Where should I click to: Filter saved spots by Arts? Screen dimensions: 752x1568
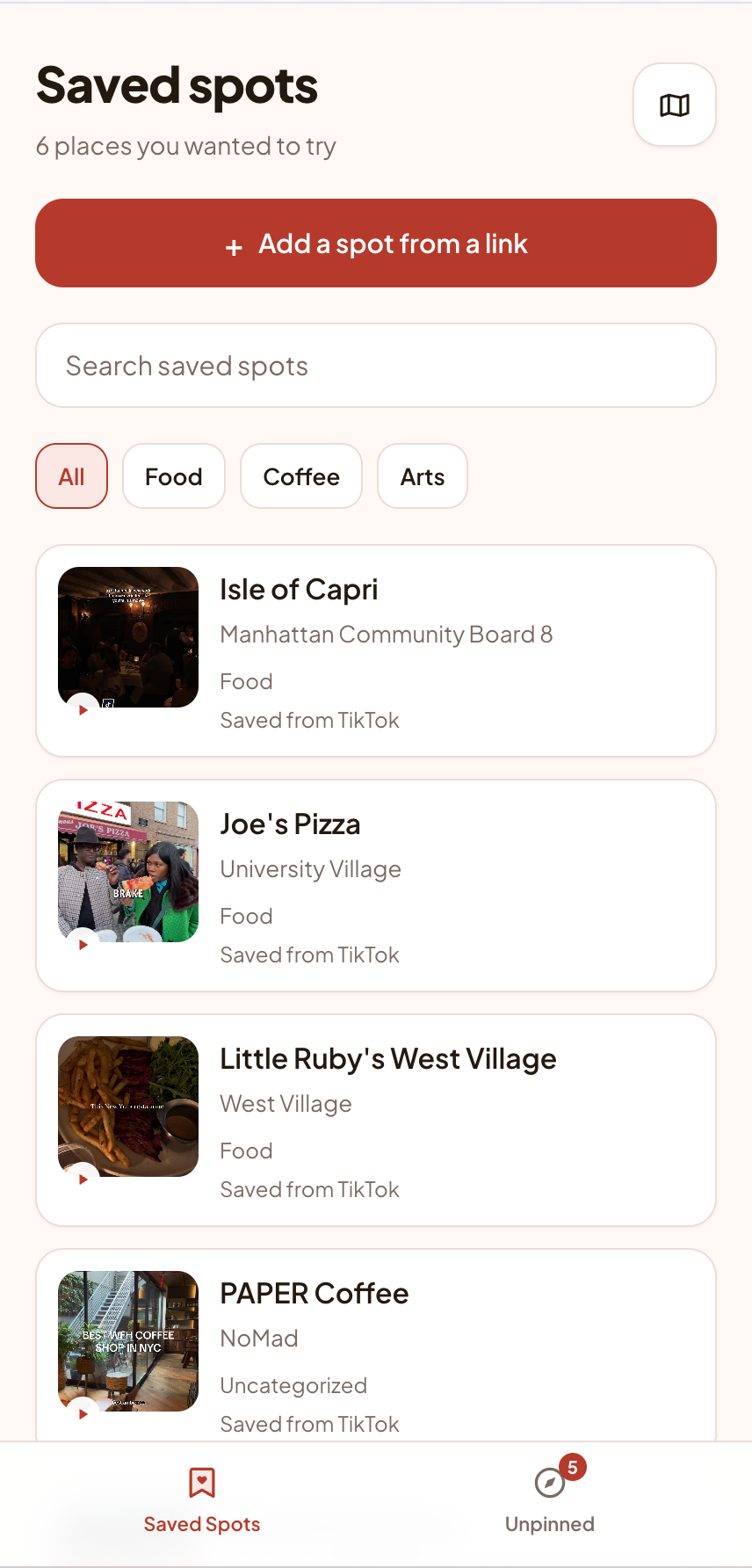coord(423,476)
